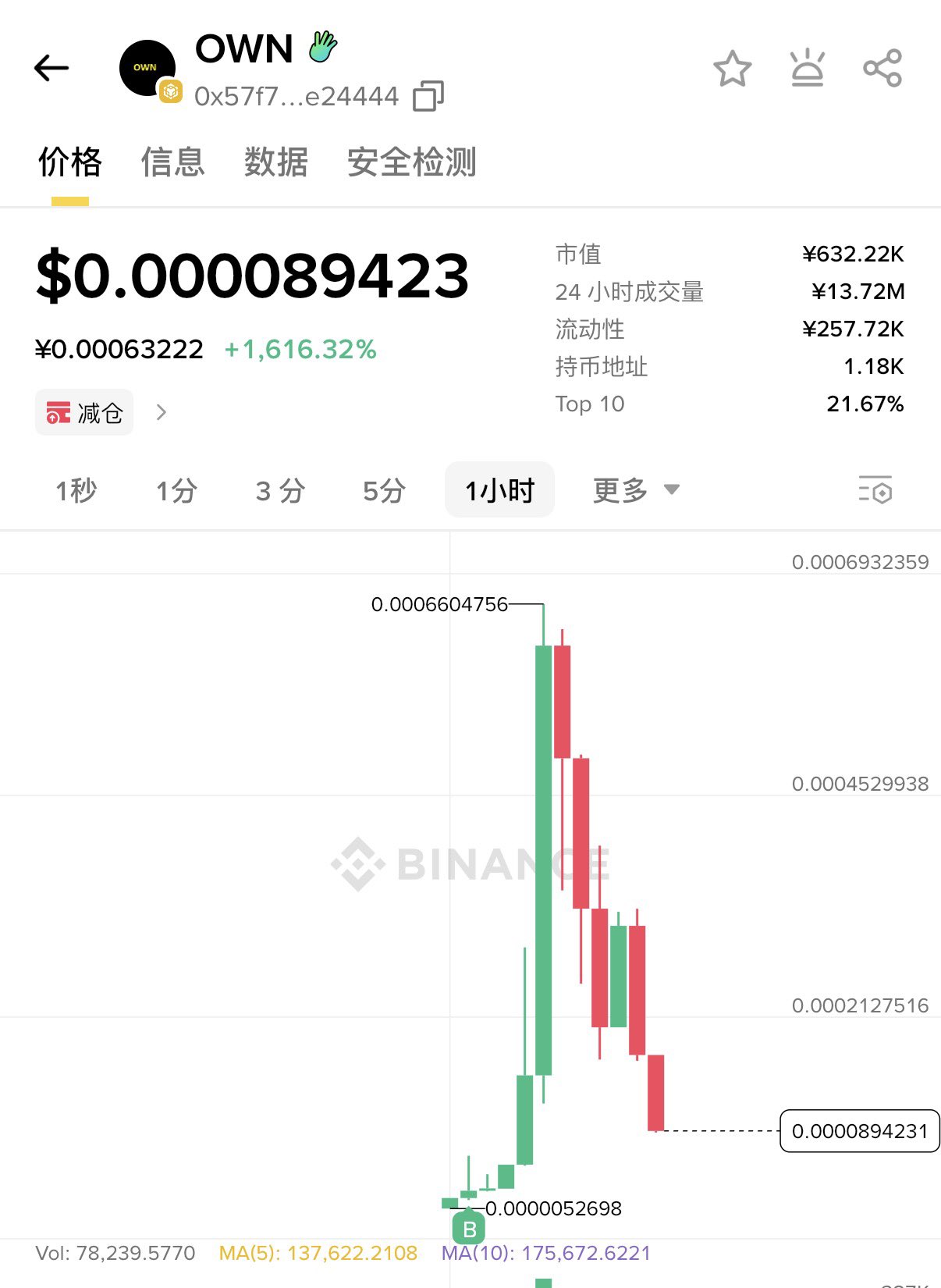Image resolution: width=941 pixels, height=1288 pixels.
Task: Add OWN to favorites with the star
Action: click(x=732, y=69)
